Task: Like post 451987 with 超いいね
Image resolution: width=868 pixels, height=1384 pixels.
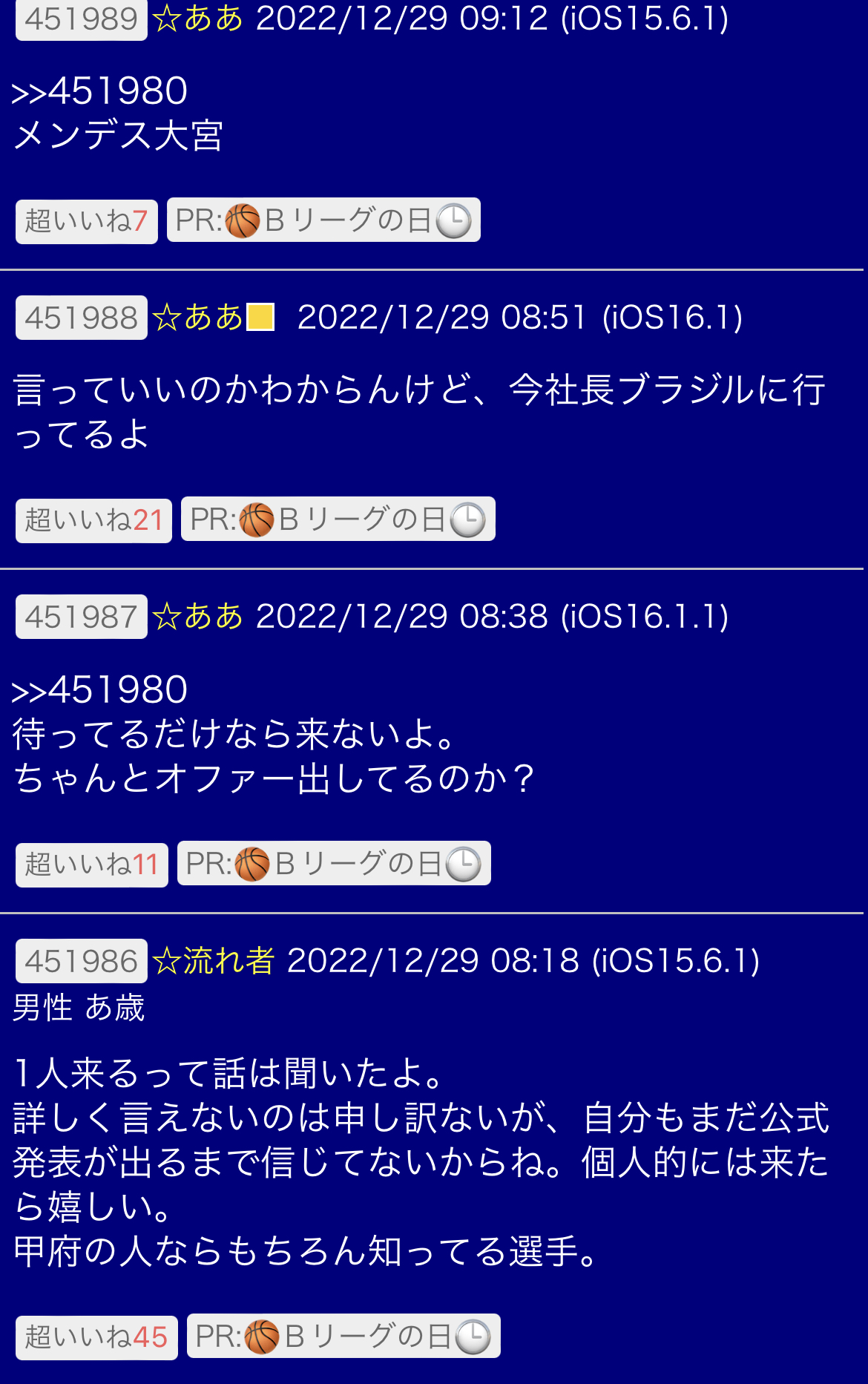Action: tap(92, 865)
